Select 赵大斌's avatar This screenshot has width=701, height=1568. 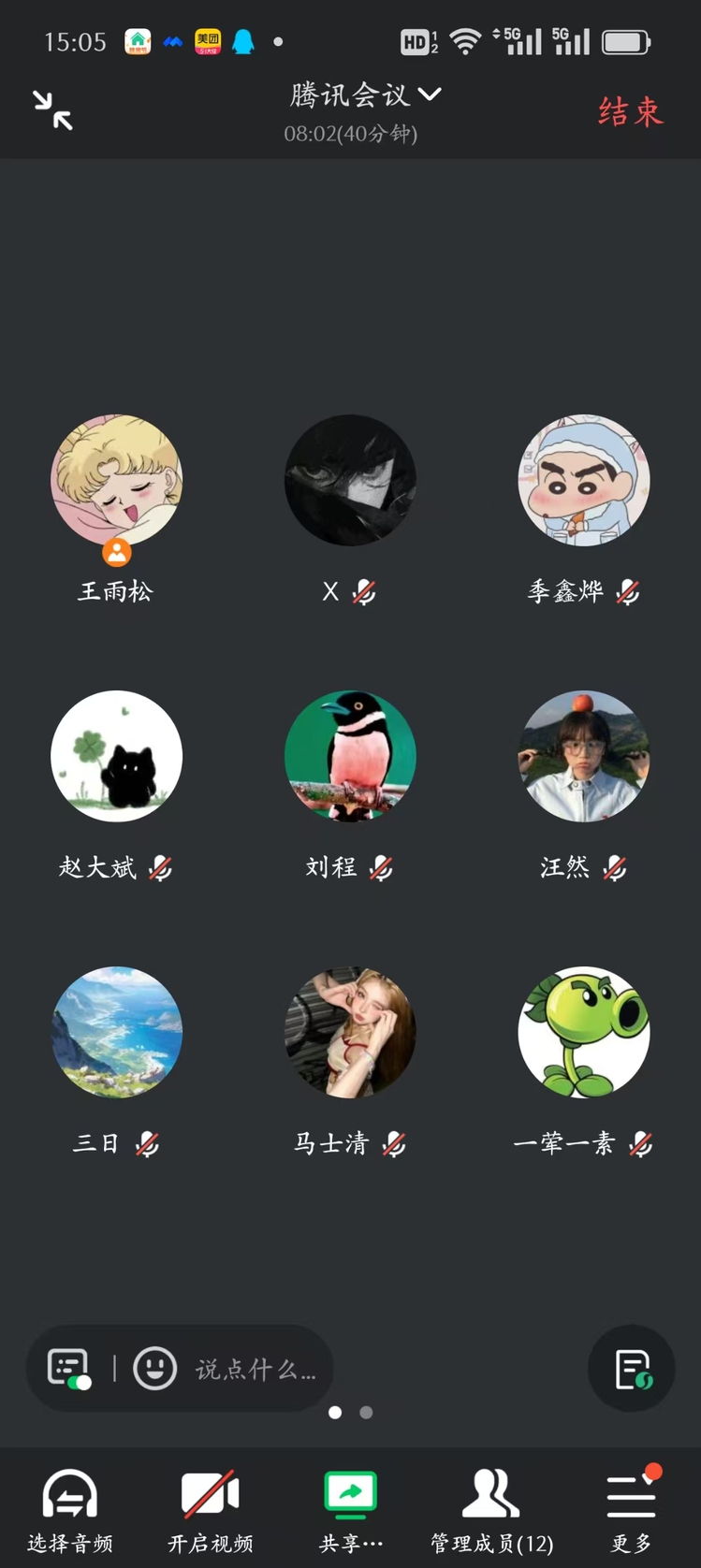[116, 756]
